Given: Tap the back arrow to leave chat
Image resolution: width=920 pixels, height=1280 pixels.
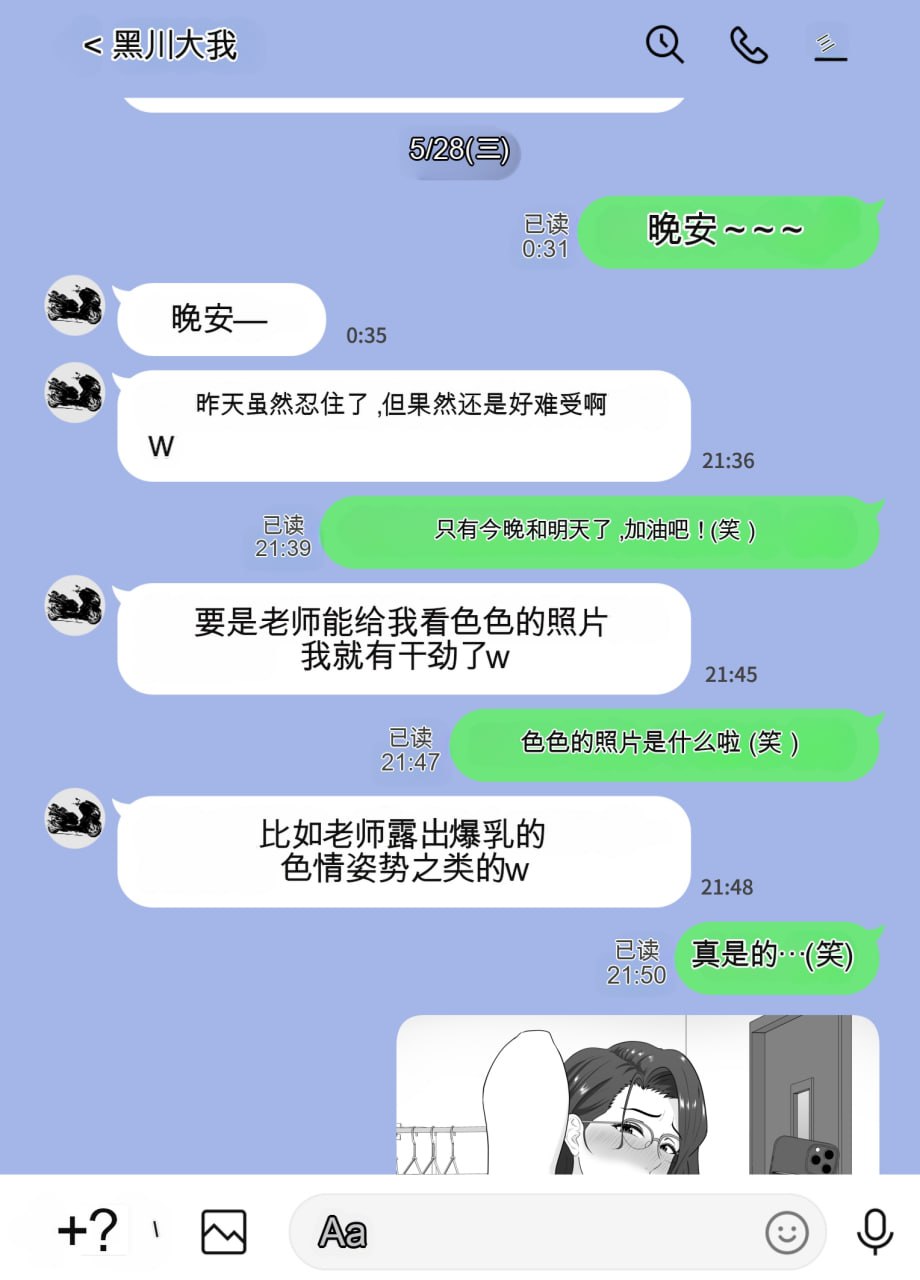Looking at the screenshot, I should coord(91,44).
